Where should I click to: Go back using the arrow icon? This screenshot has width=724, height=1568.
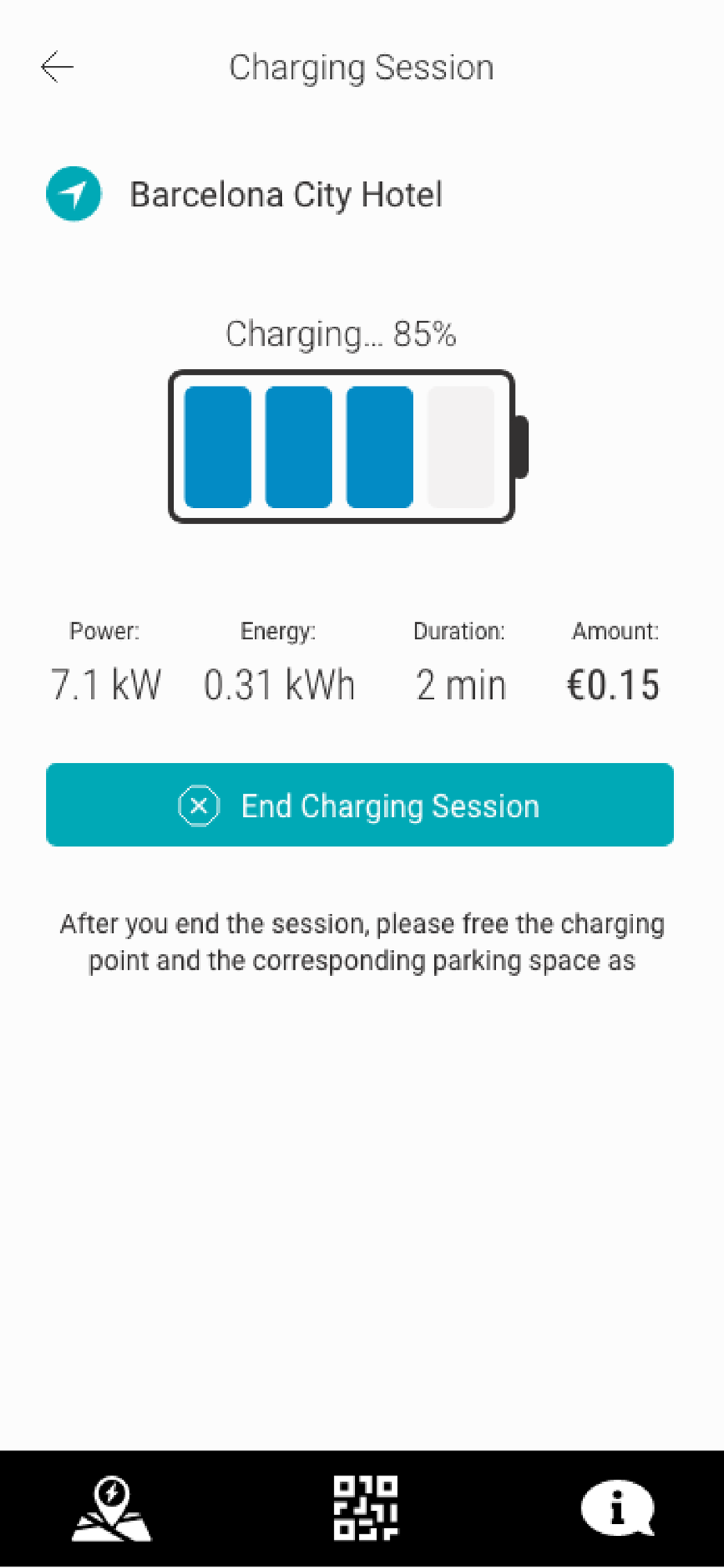tap(57, 67)
